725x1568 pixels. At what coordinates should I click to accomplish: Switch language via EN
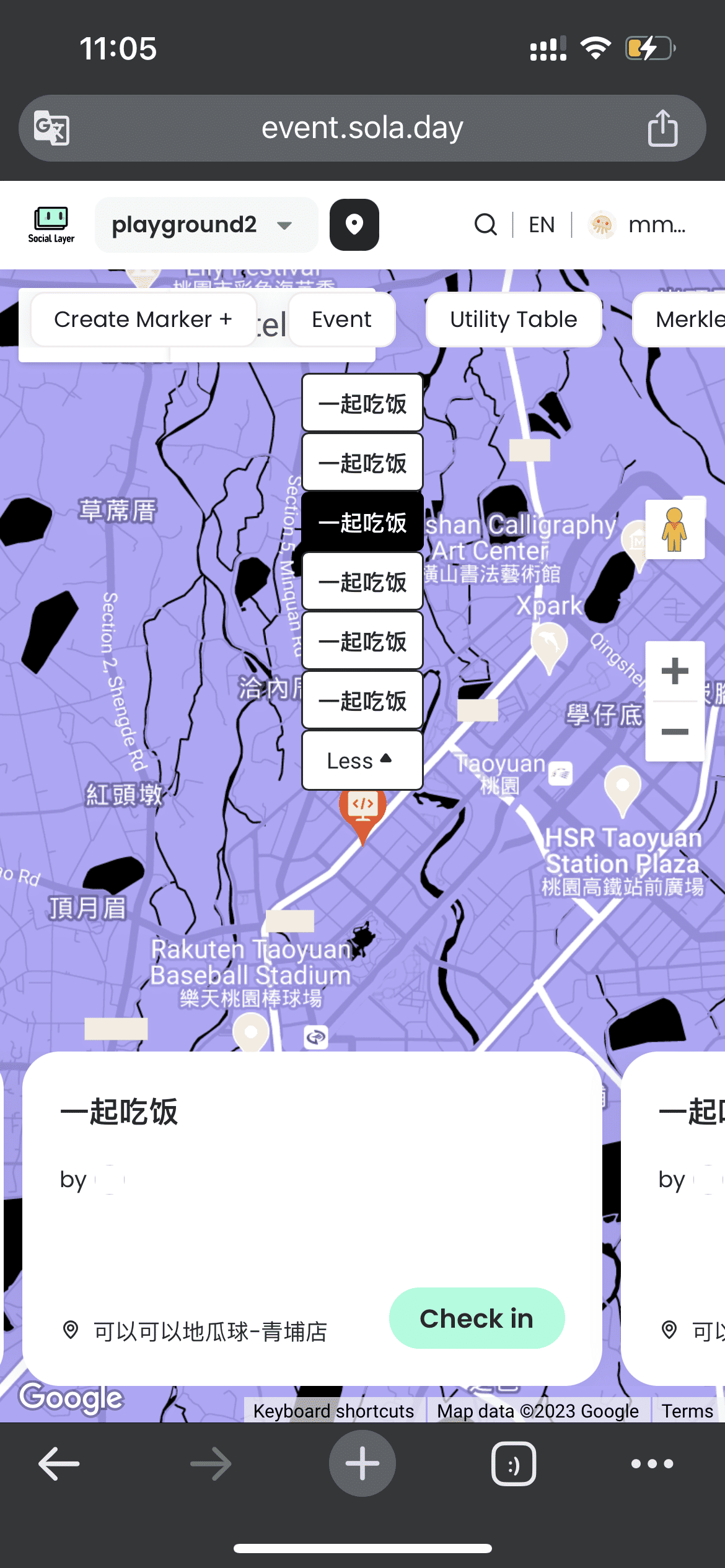(x=541, y=225)
